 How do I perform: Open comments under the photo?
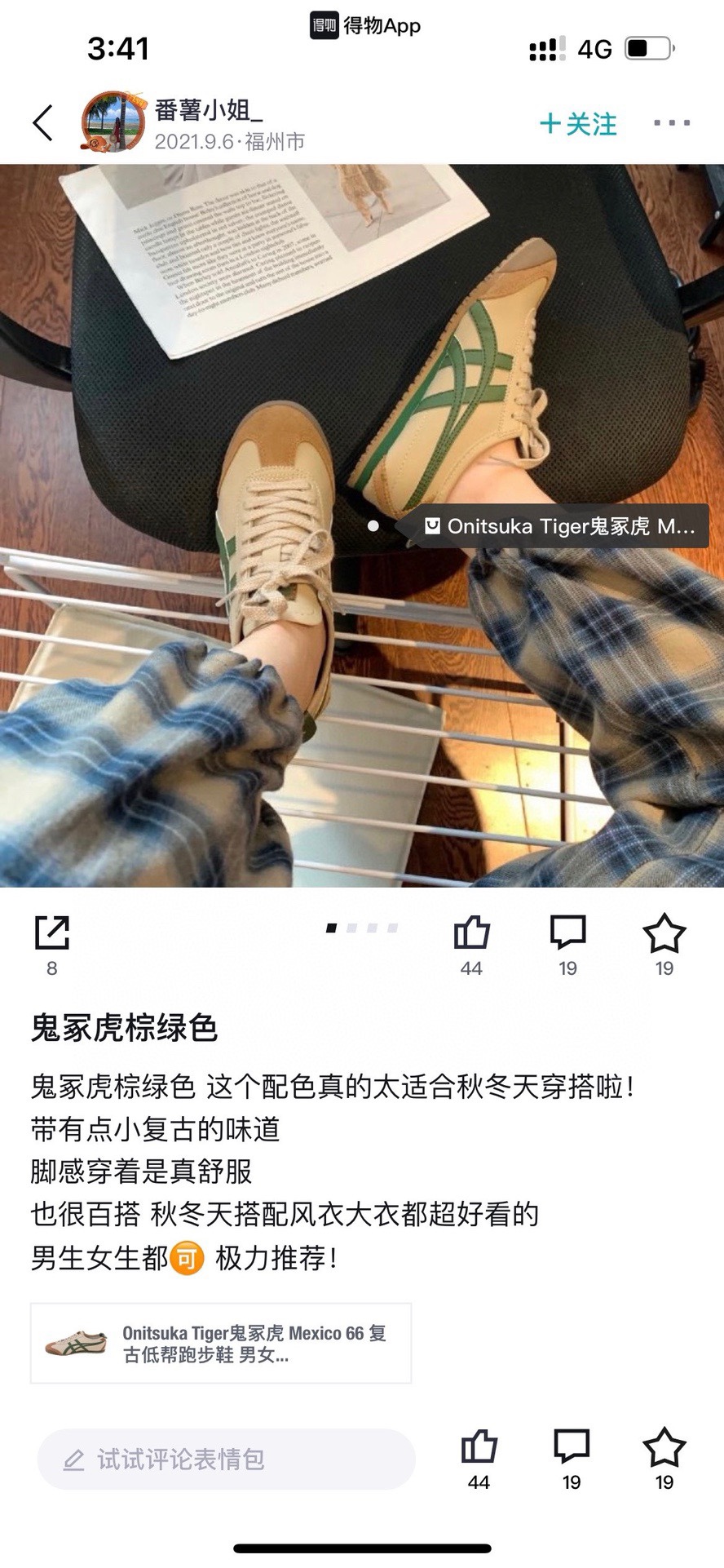567,933
